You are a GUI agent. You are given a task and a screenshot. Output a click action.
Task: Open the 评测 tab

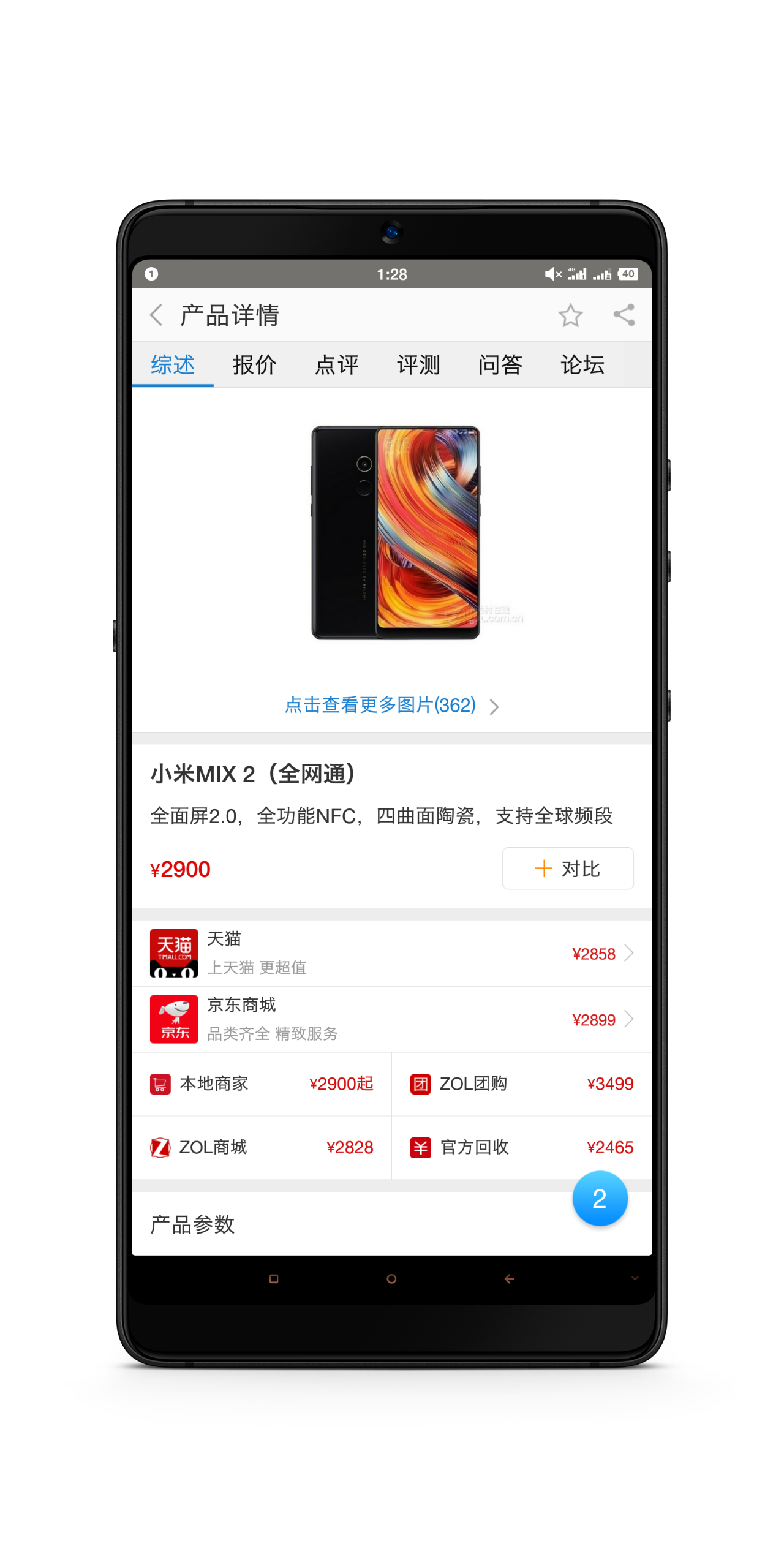[418, 364]
